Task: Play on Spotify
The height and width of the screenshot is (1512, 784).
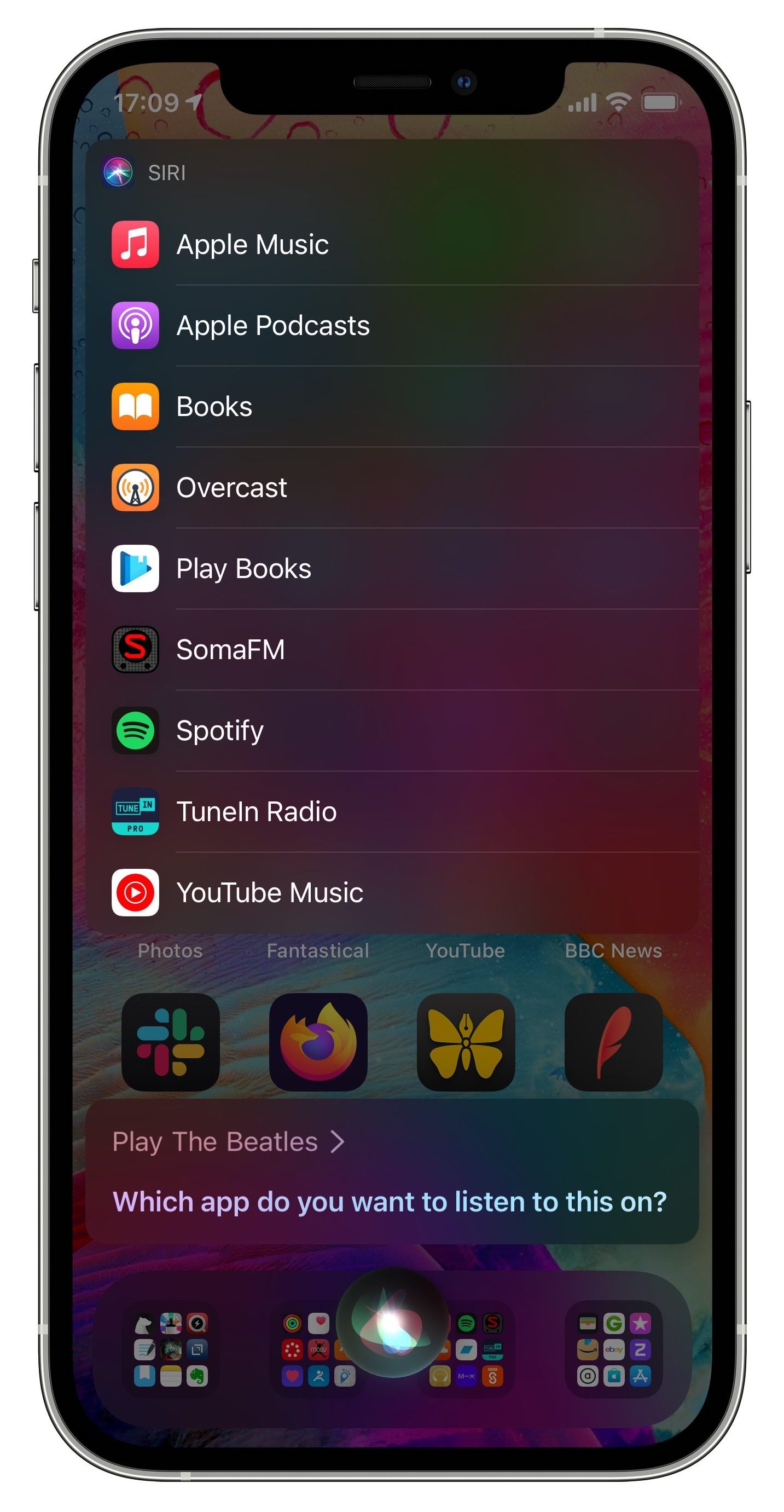Action: pos(392,730)
